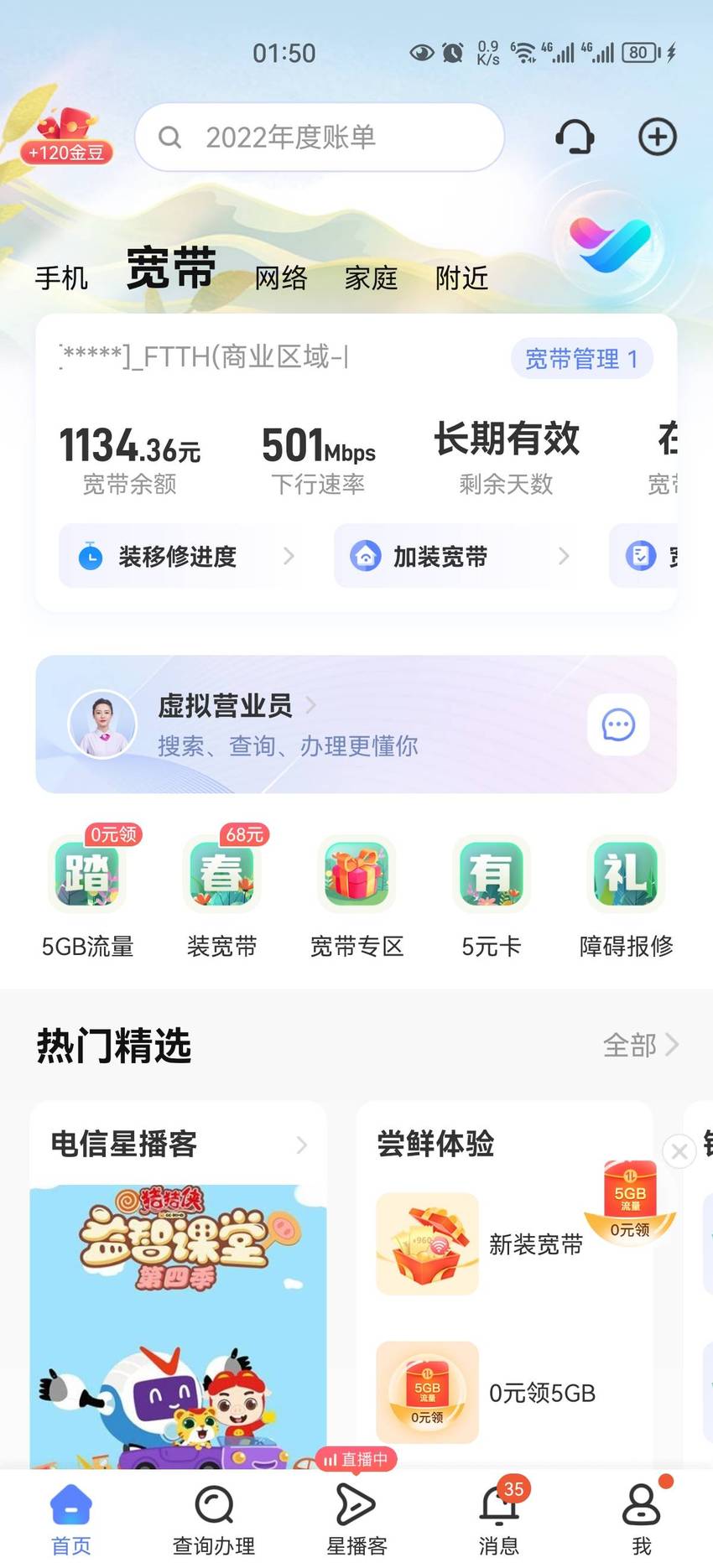Go to 查询办理 in bottom navigation
The width and height of the screenshot is (713, 1568).
(214, 1519)
